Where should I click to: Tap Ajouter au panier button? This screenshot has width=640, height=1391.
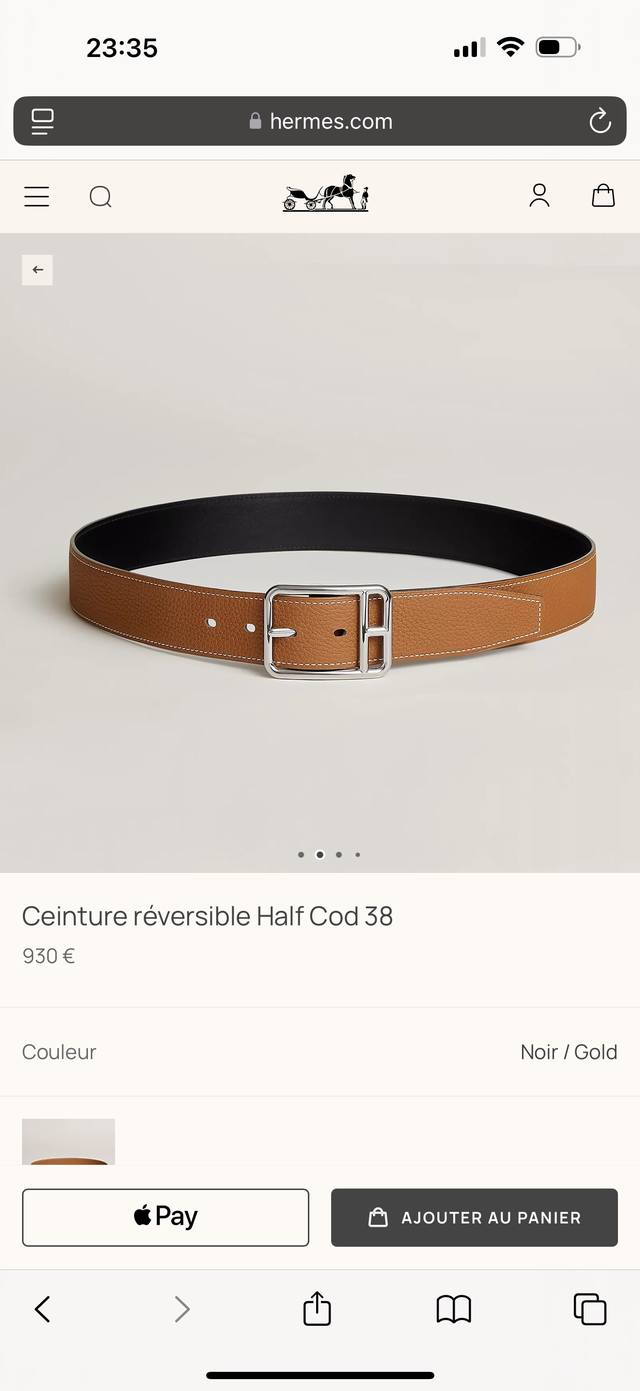[x=474, y=1217]
